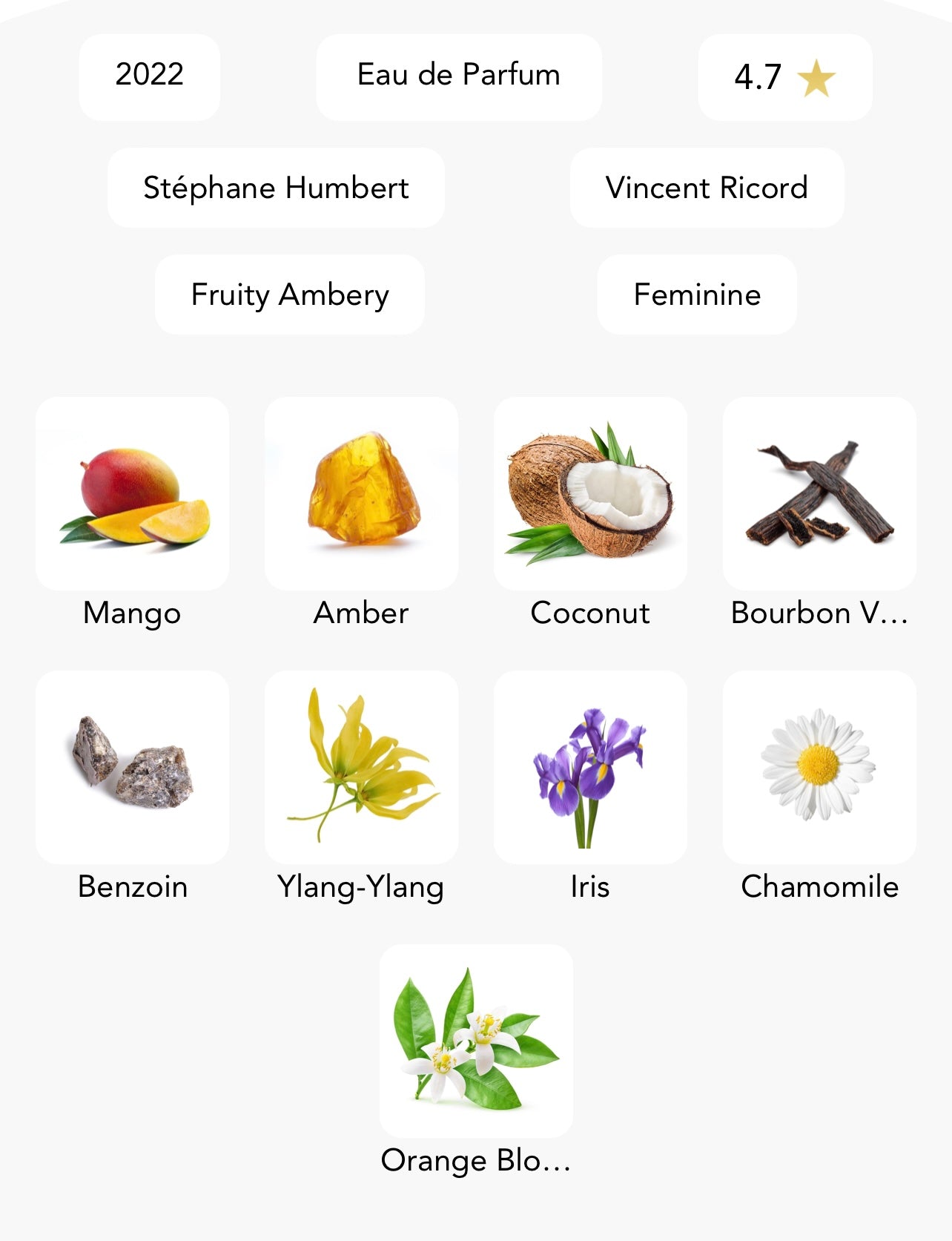Screen dimensions: 952x1241
Task: Open the Orange Blossom note tile
Action: tap(476, 1041)
